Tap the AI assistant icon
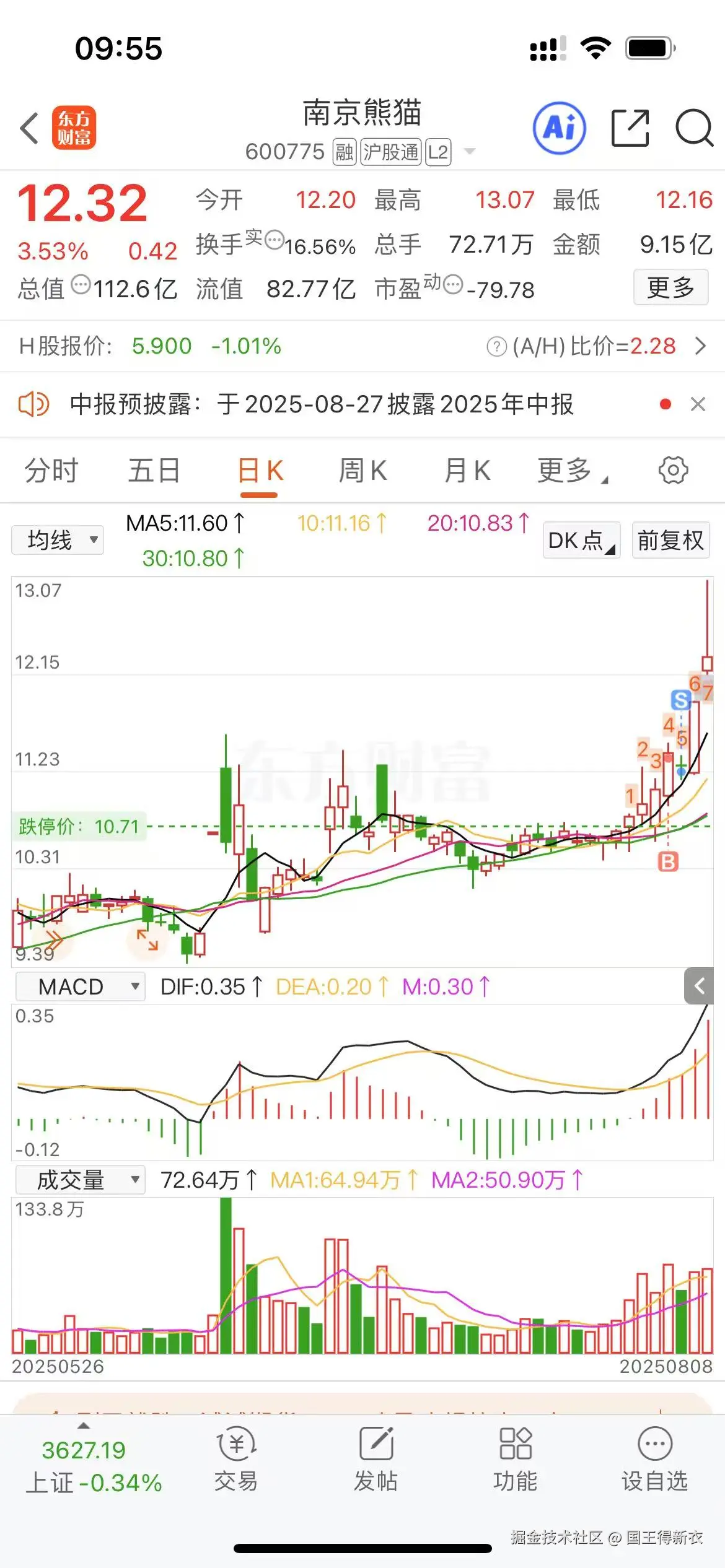 558,128
